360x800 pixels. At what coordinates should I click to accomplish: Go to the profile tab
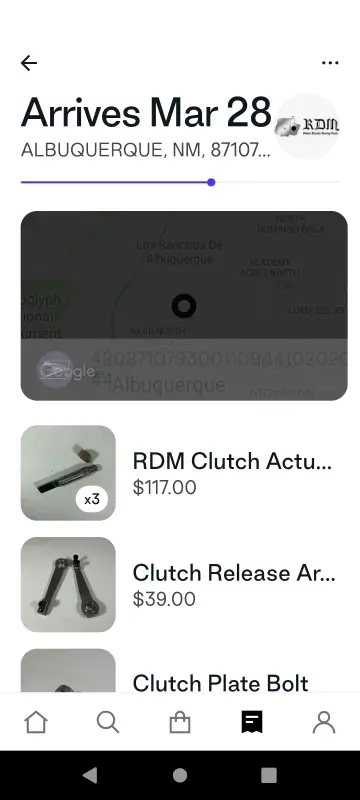(x=324, y=722)
